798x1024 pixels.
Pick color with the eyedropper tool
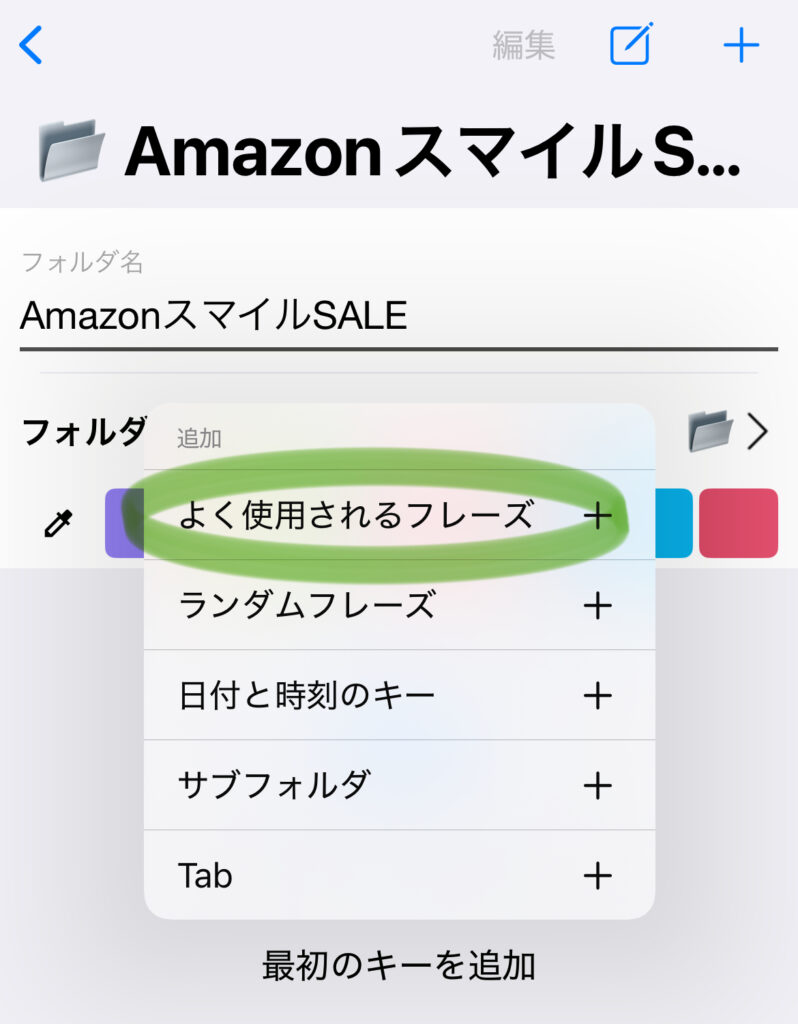[x=59, y=523]
